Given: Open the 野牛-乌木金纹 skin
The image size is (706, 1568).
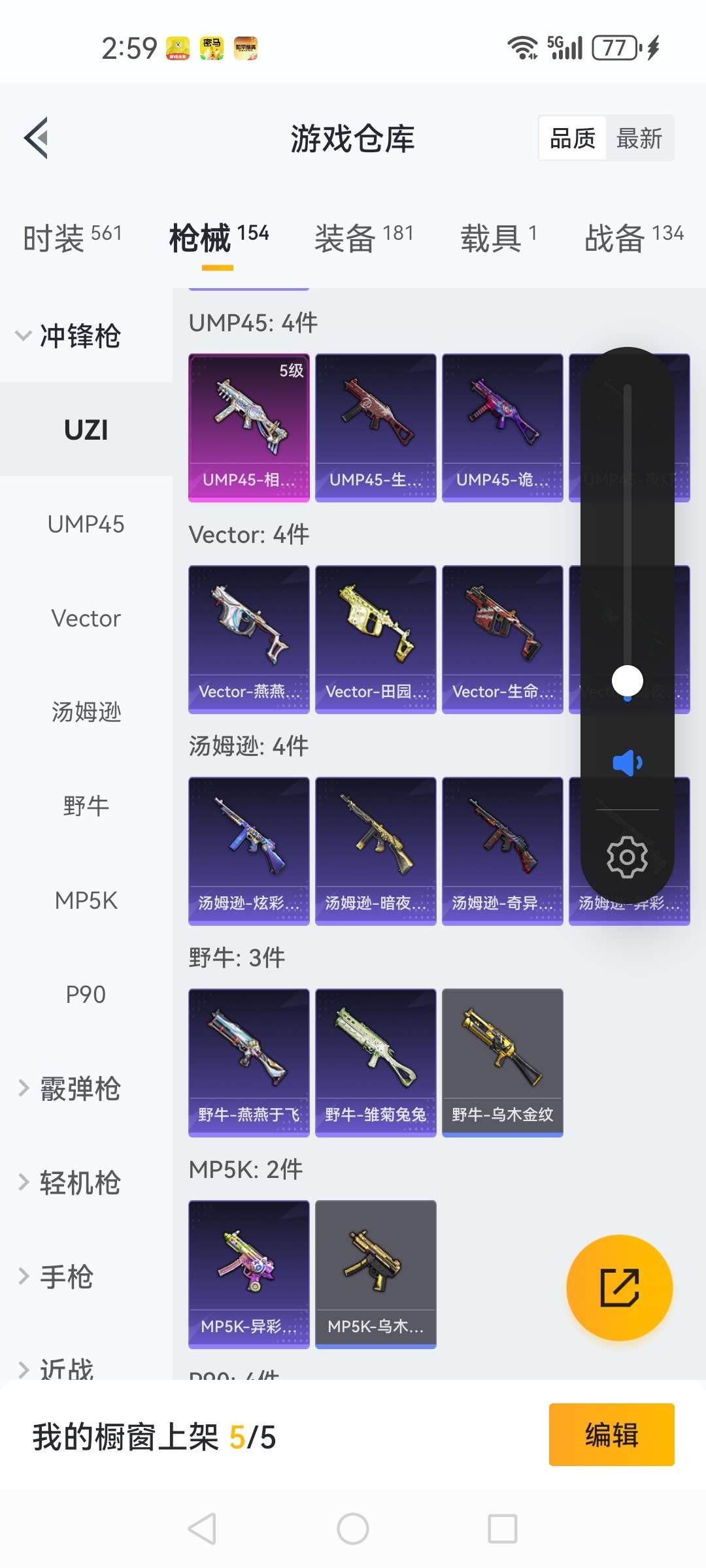Looking at the screenshot, I should 502,1062.
